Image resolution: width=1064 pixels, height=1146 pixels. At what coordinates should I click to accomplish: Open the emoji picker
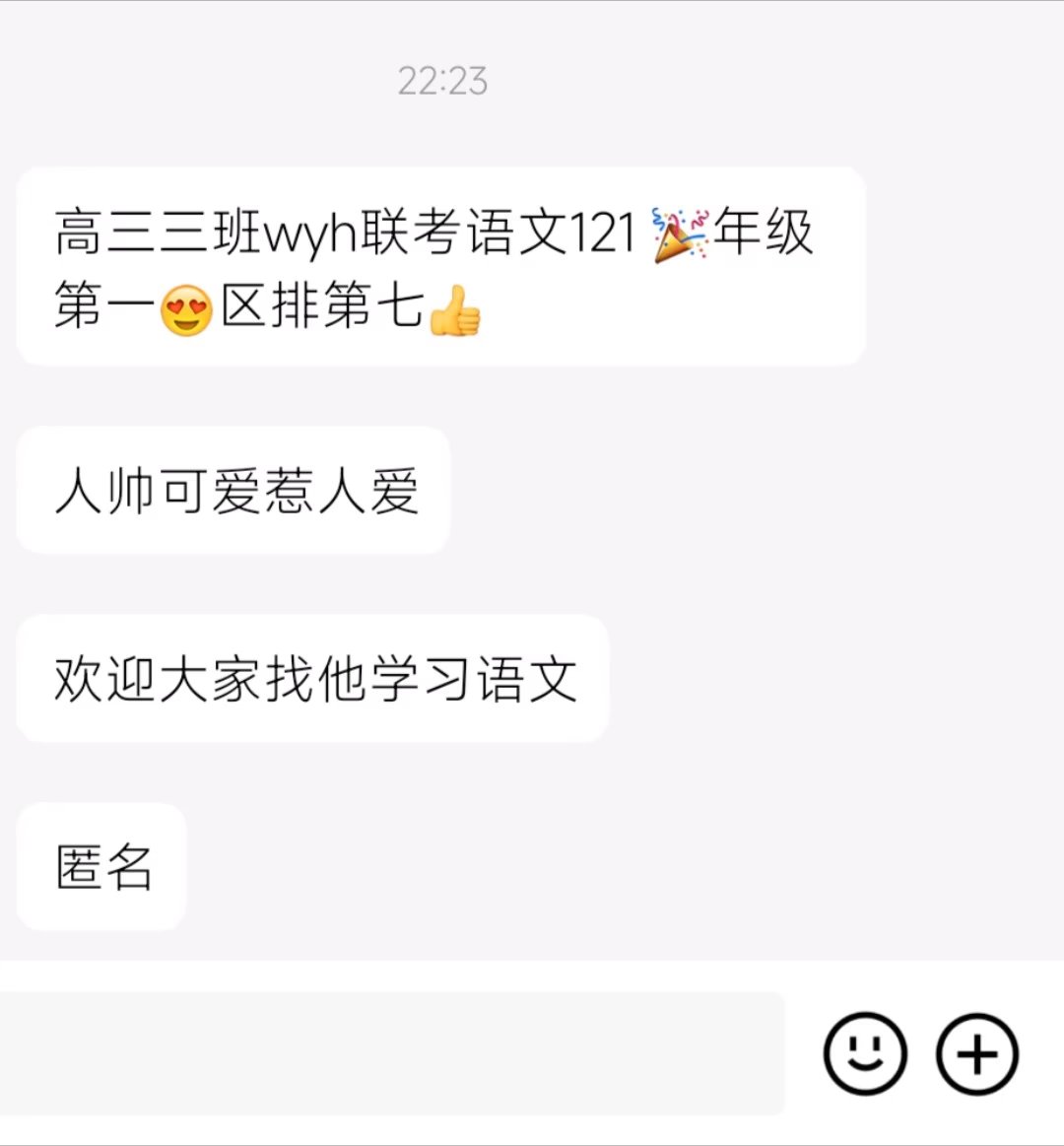point(865,1053)
